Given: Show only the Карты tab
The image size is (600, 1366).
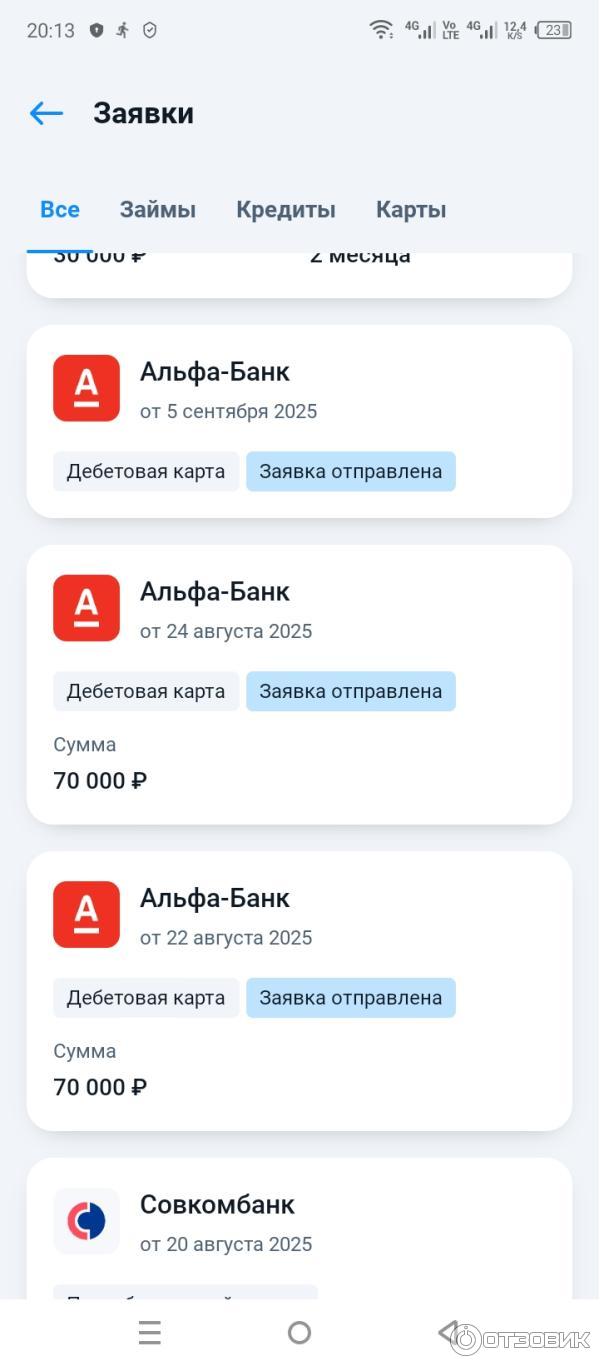Looking at the screenshot, I should click(411, 210).
